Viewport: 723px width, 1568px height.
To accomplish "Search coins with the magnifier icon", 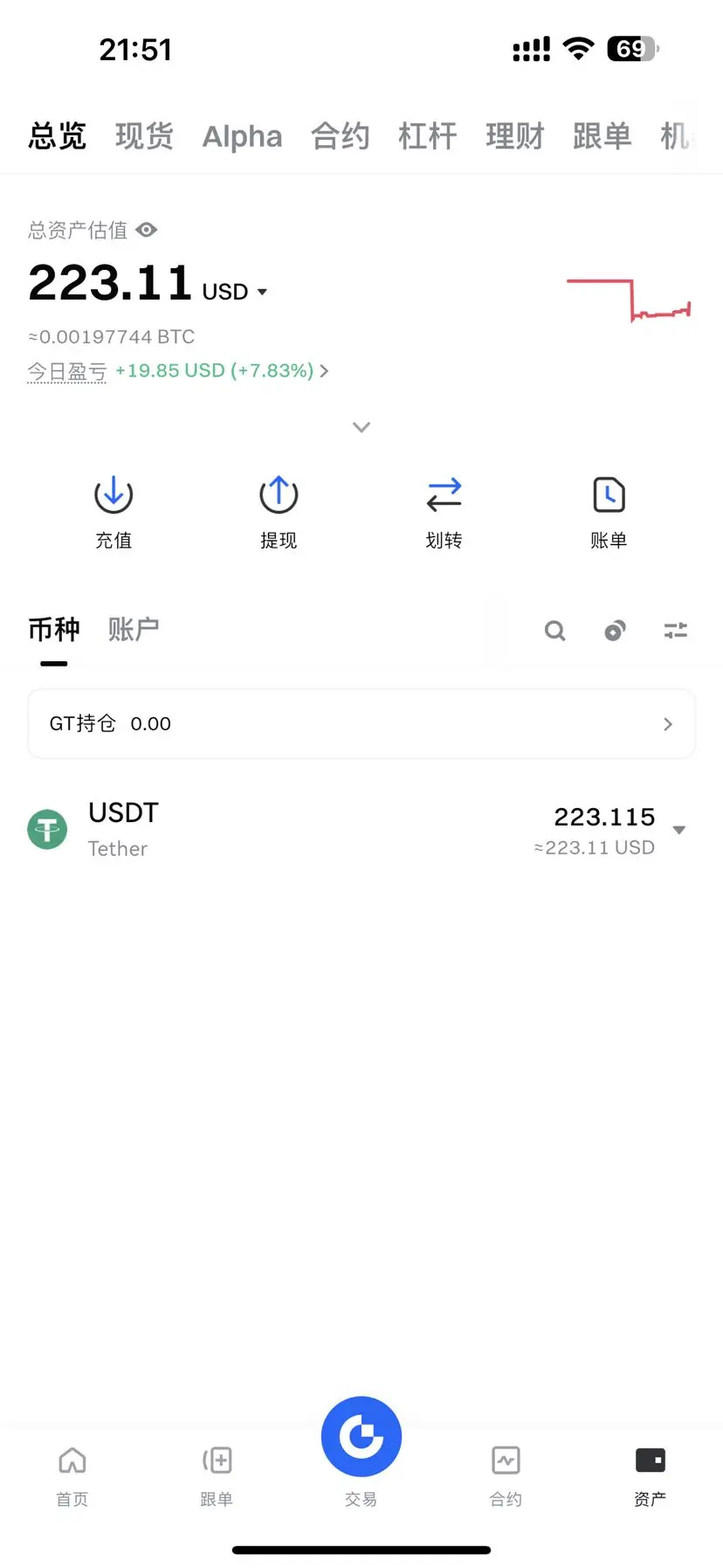I will pyautogui.click(x=555, y=631).
